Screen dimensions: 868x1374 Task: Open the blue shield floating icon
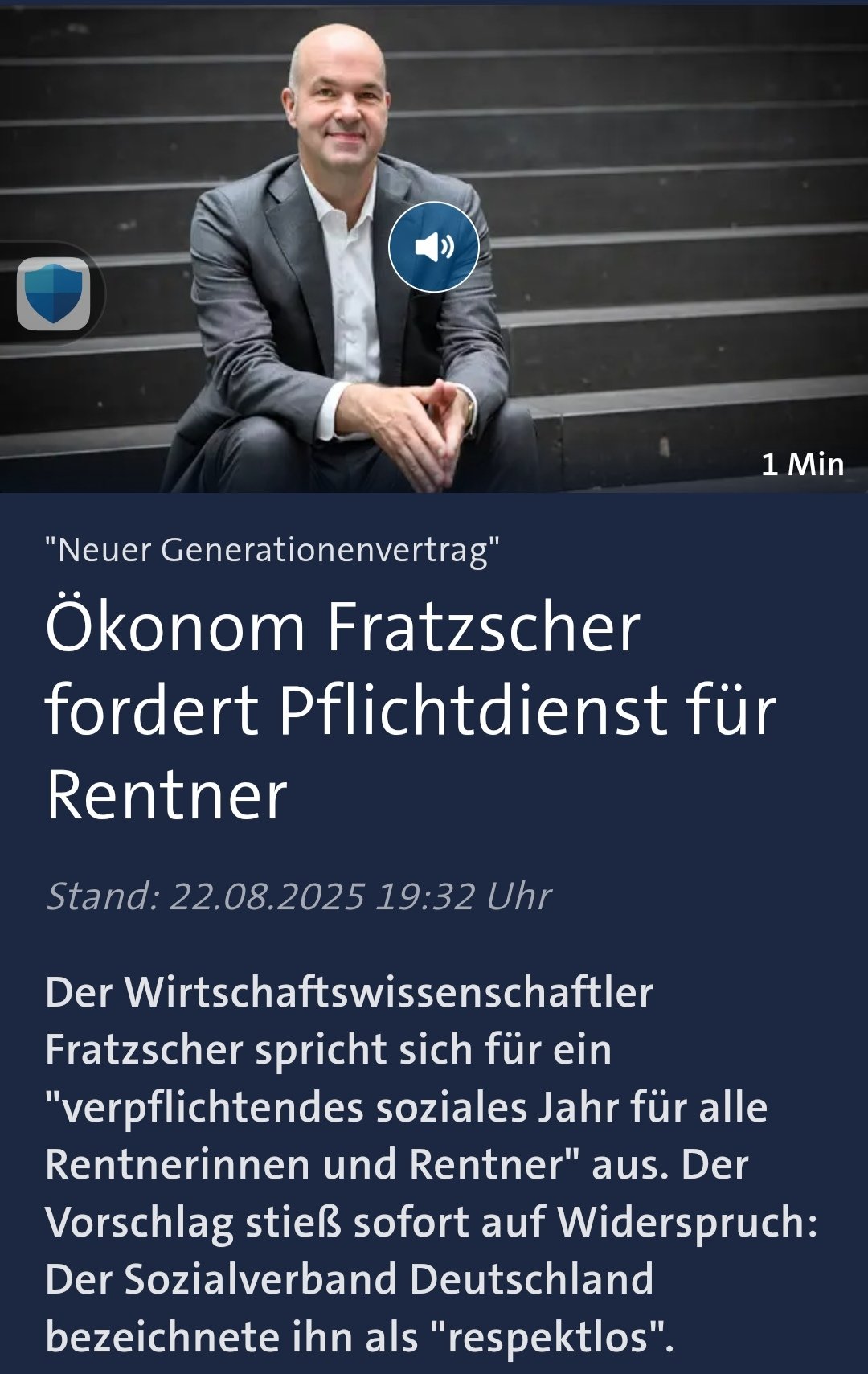coord(53,293)
